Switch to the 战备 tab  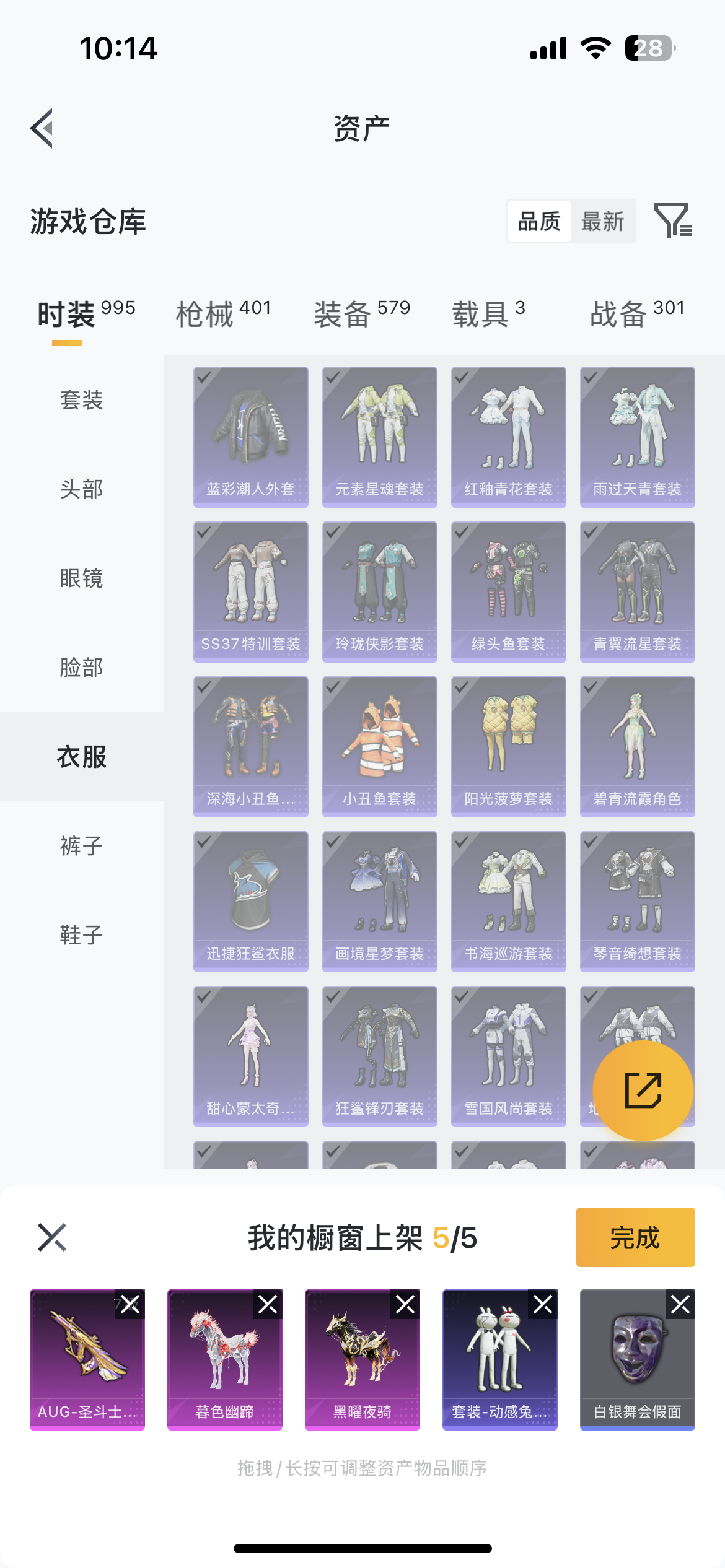point(637,313)
